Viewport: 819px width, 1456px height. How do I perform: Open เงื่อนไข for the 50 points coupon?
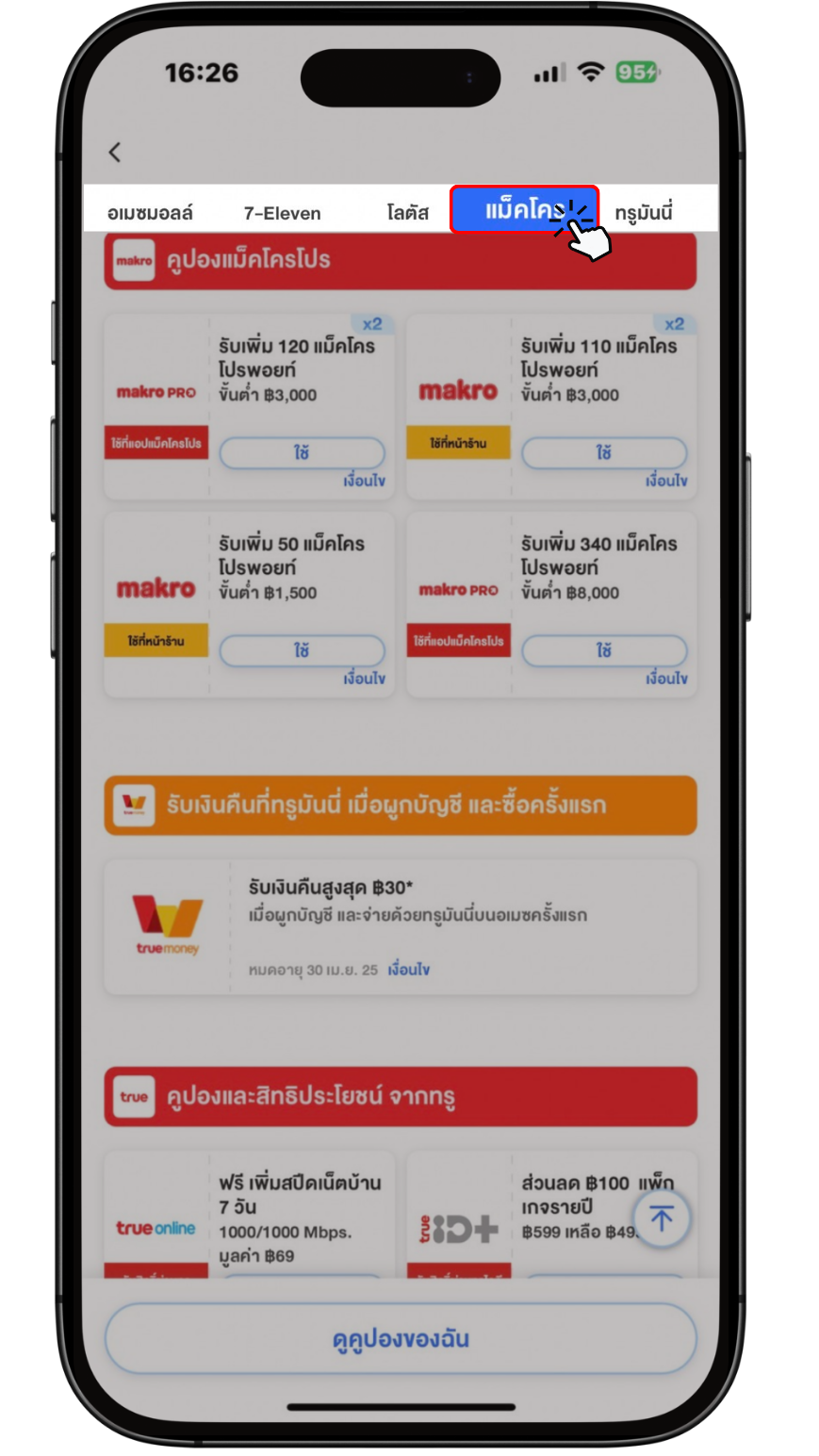click(x=365, y=679)
